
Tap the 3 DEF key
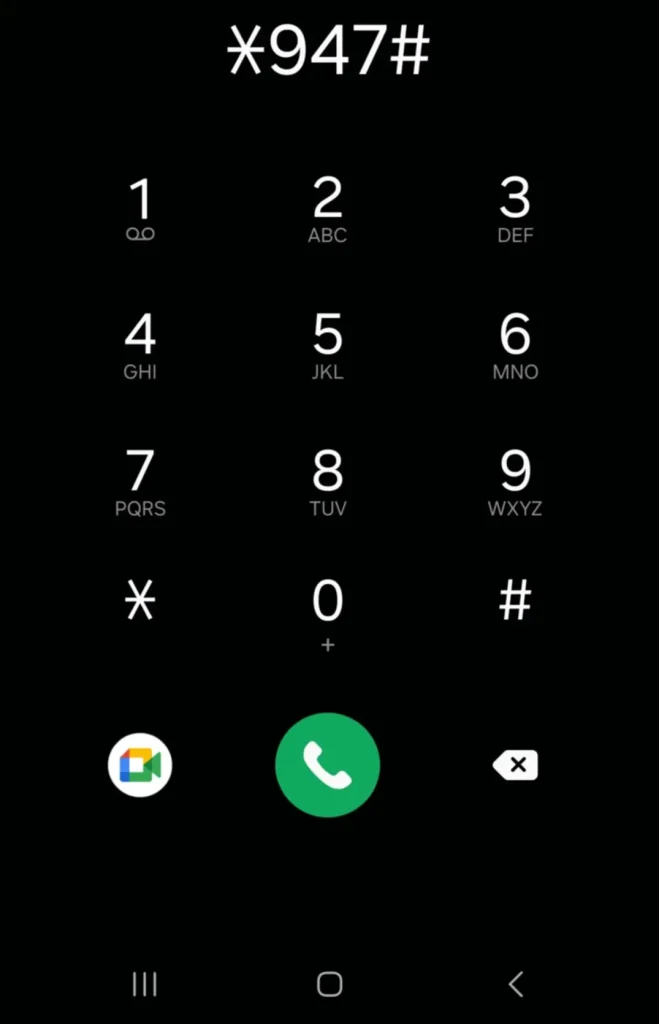515,209
